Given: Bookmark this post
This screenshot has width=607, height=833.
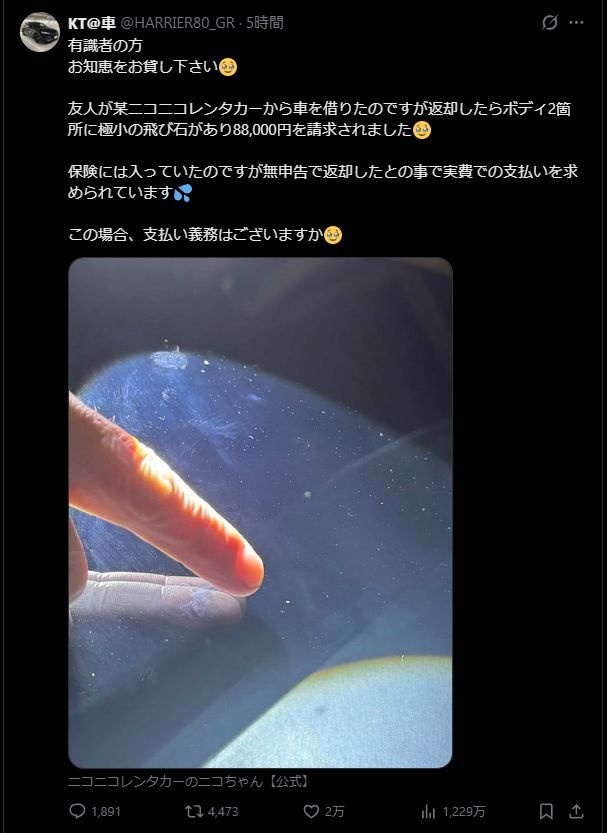Looking at the screenshot, I should point(546,811).
